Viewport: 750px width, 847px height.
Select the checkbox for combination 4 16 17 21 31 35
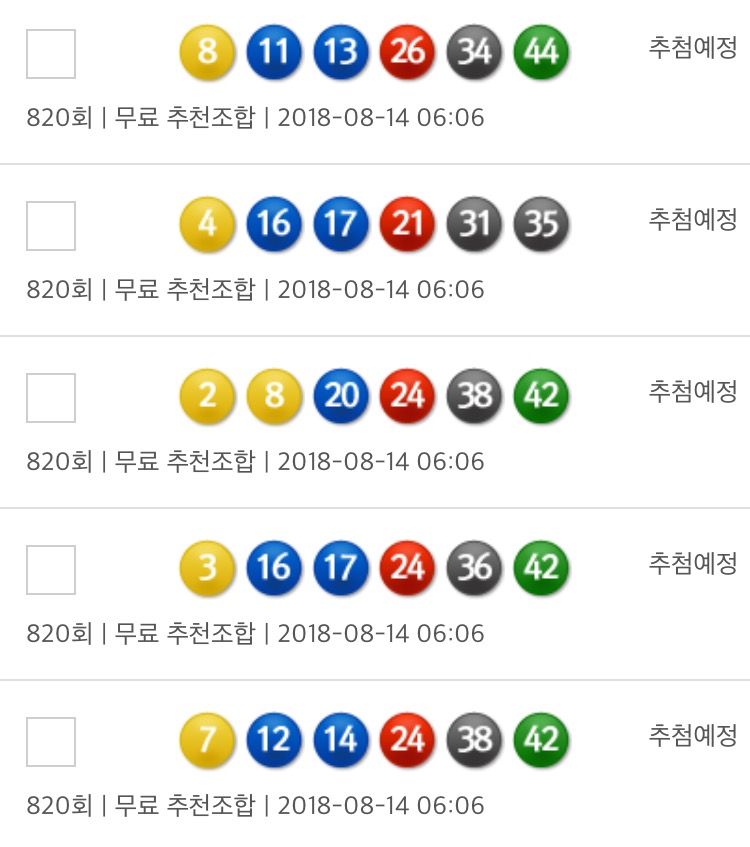tap(50, 226)
